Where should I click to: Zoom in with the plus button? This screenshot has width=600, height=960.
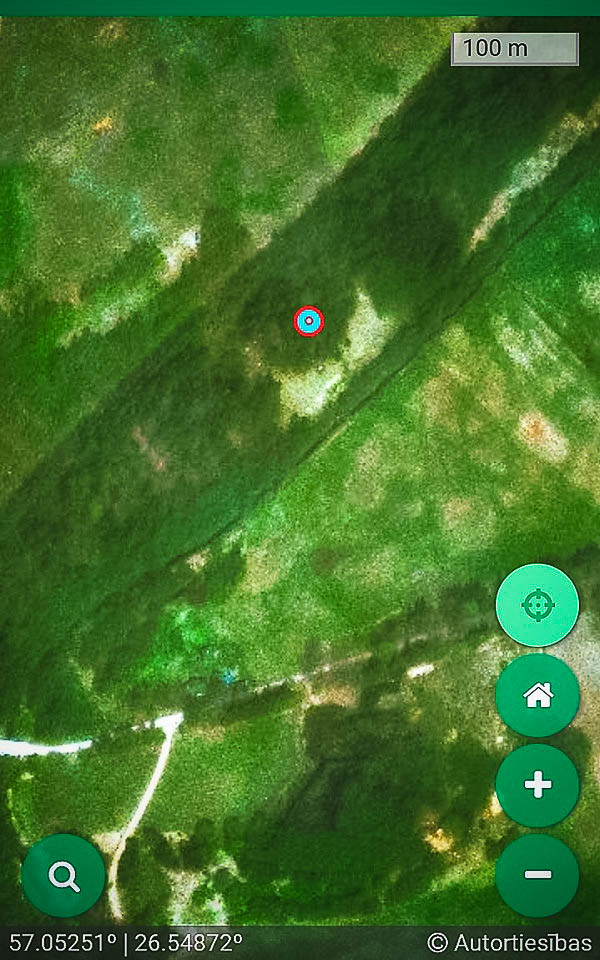pos(537,786)
